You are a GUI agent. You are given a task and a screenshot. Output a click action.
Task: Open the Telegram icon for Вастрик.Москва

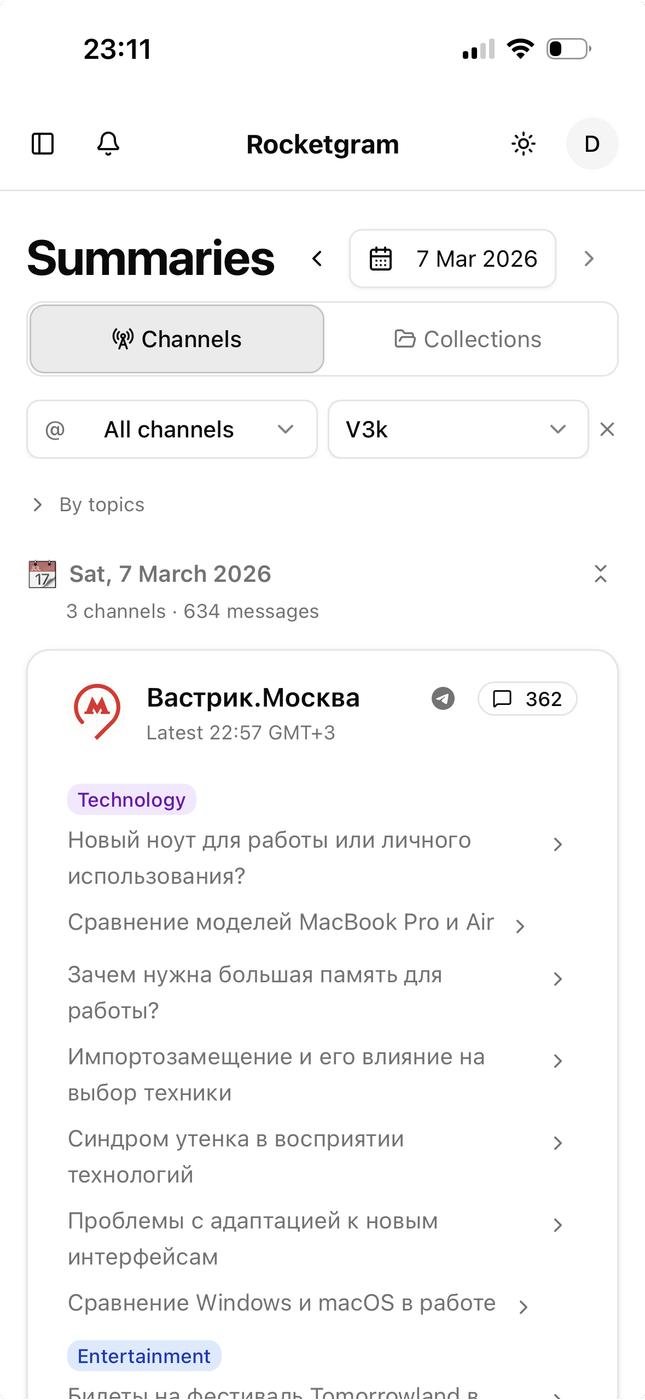pyautogui.click(x=443, y=699)
